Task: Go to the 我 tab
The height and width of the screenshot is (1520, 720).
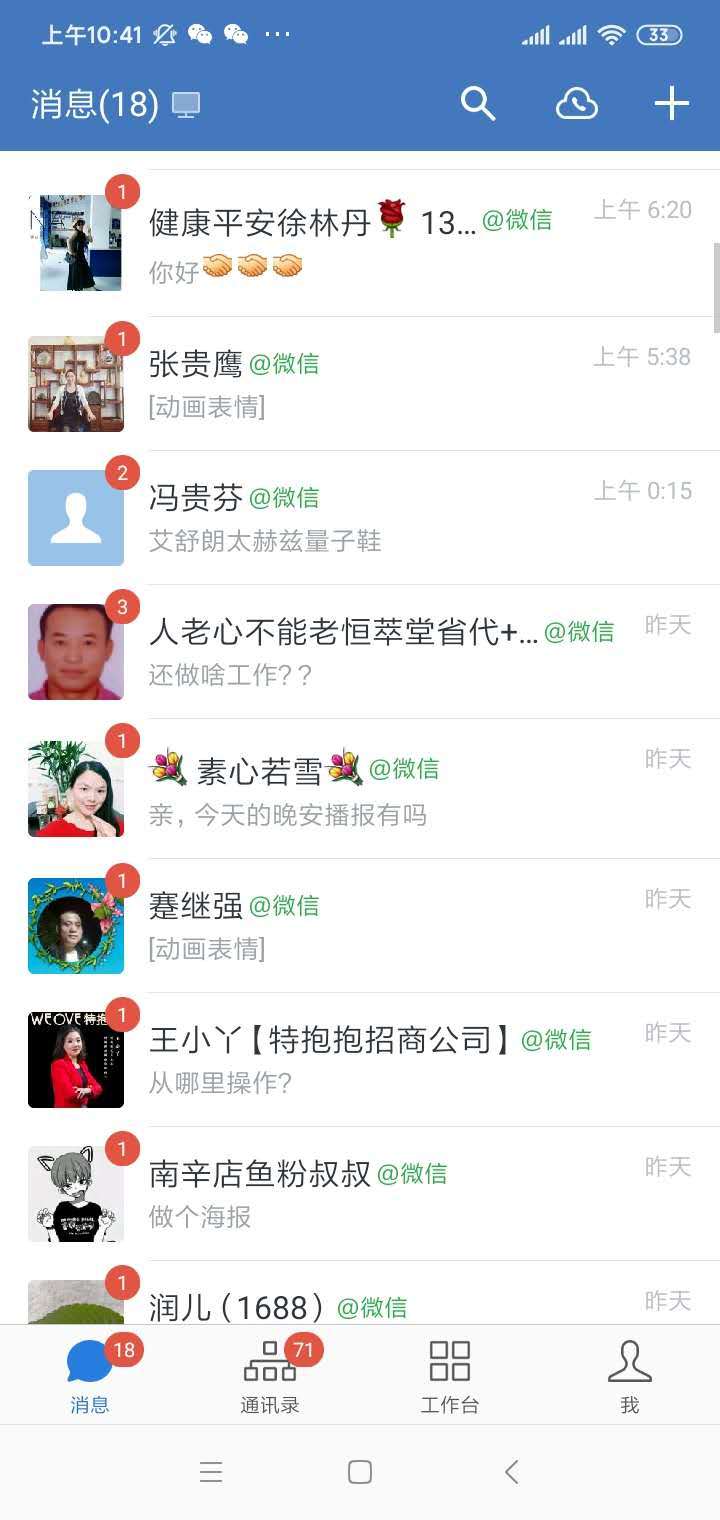Action: pyautogui.click(x=630, y=1376)
